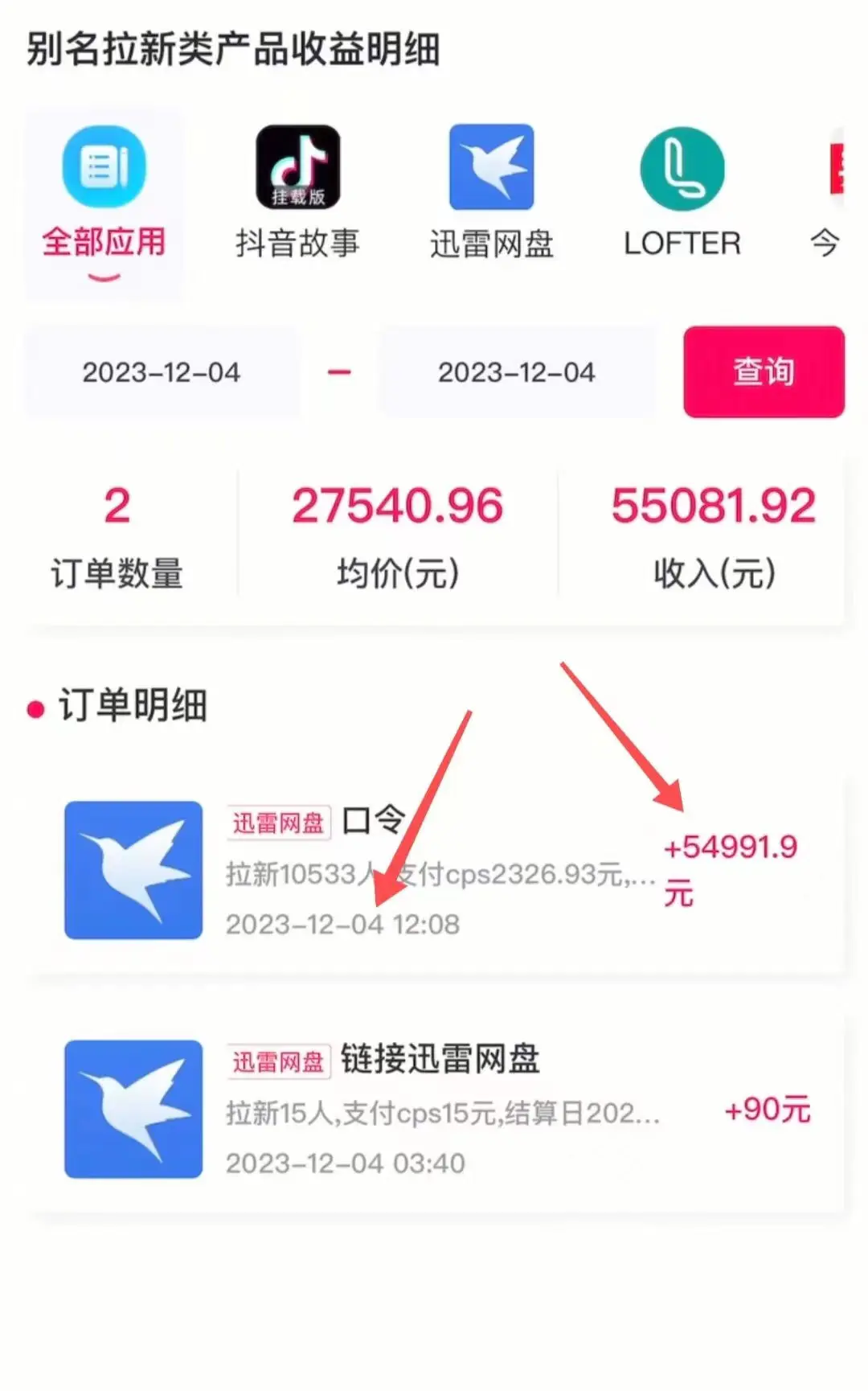This screenshot has height=1391, width=868.
Task: Tap the 均价(元) average price value
Action: (x=397, y=505)
